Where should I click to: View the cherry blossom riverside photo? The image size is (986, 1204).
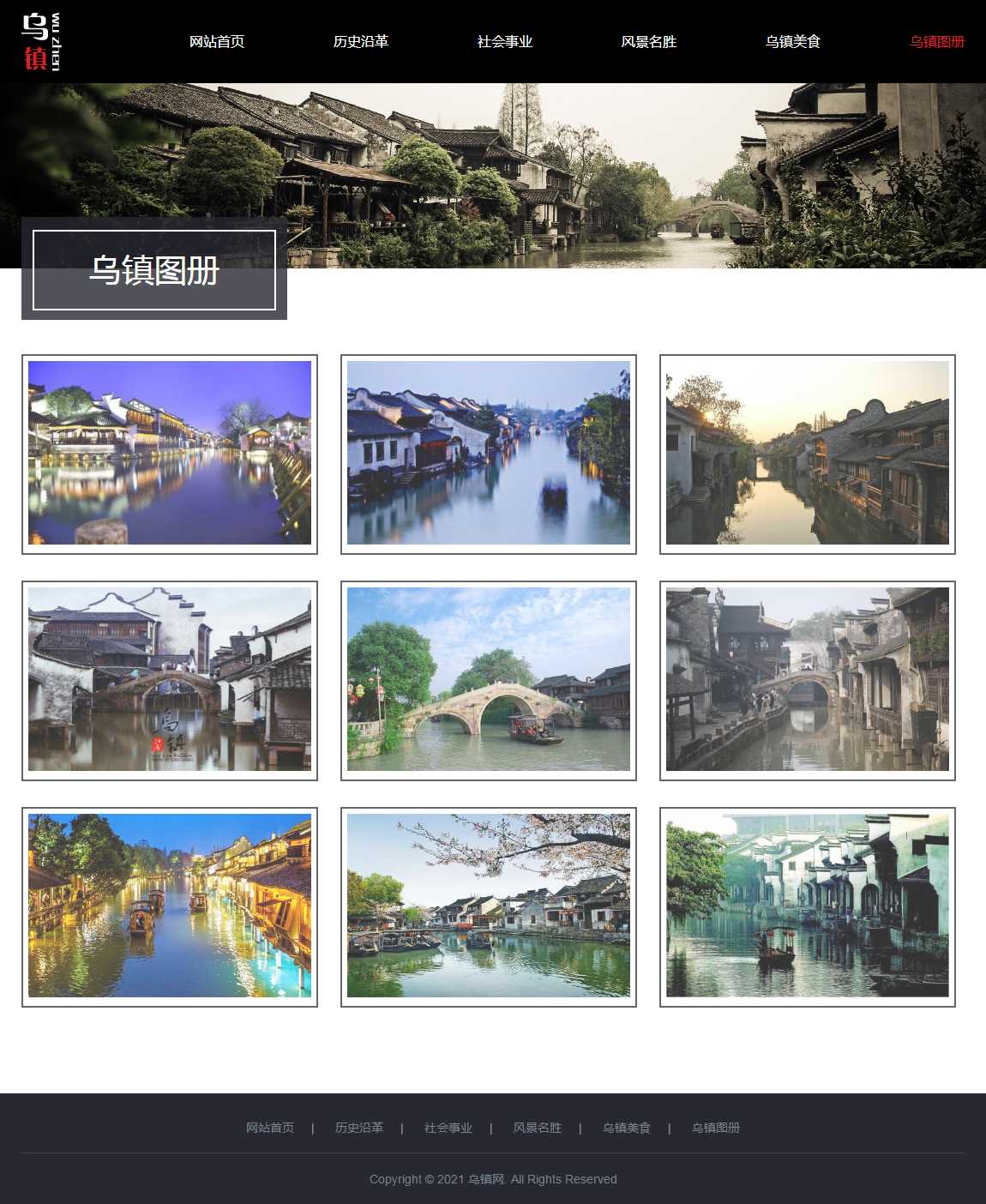tap(489, 906)
